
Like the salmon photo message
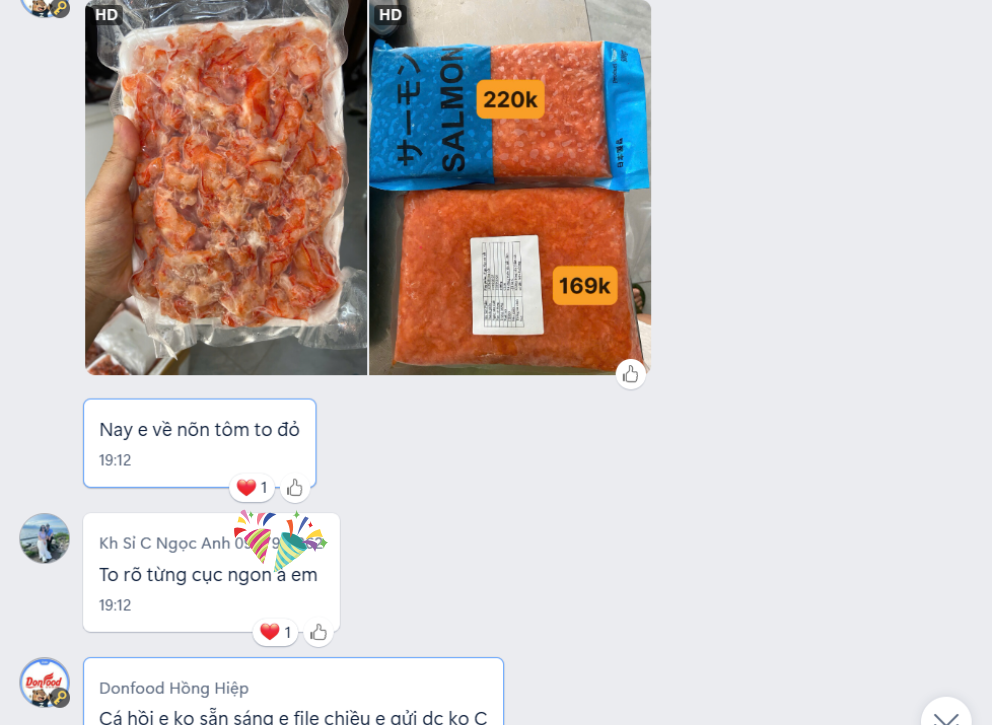coord(630,374)
